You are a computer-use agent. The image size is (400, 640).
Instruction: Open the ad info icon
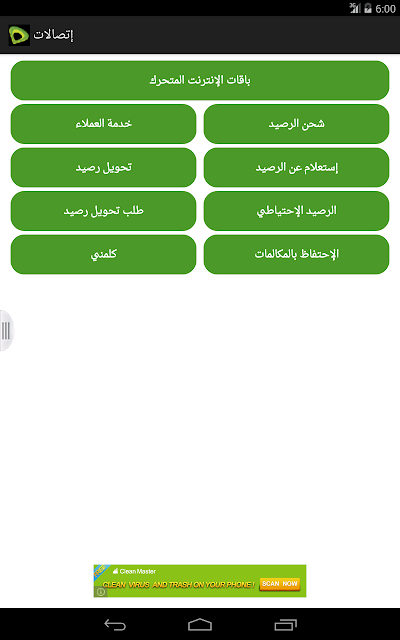[101, 591]
